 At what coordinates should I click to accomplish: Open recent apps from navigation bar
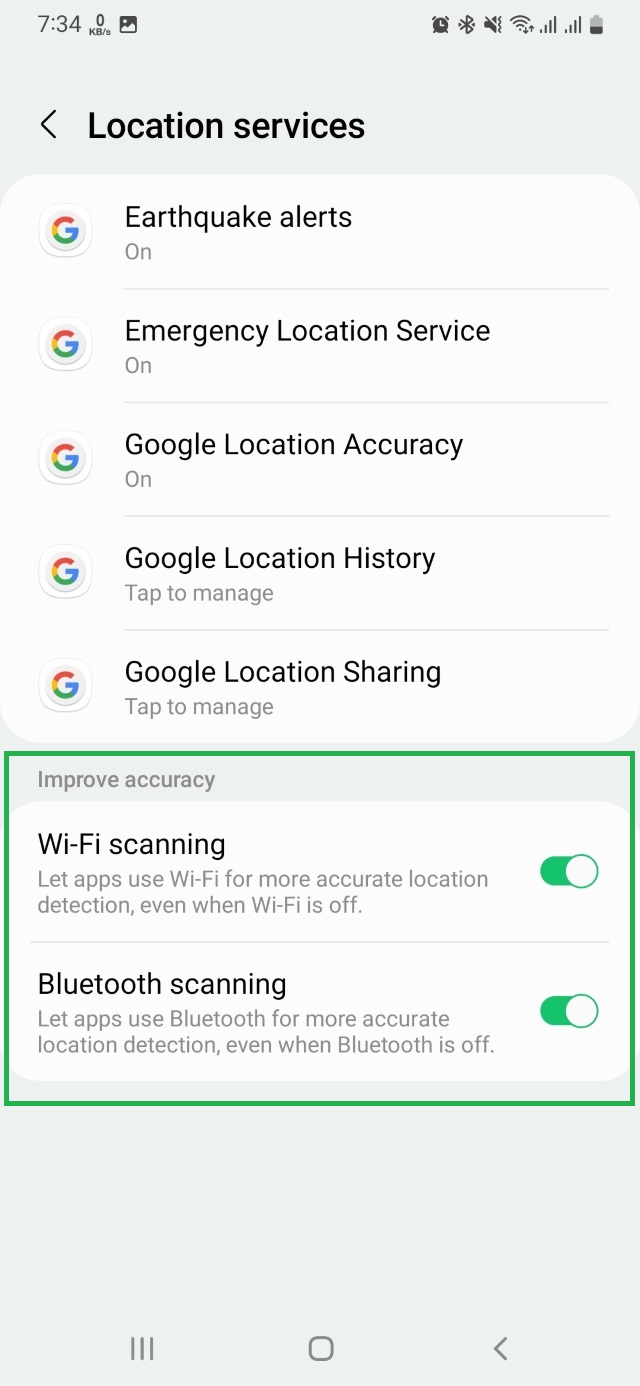tap(142, 1348)
